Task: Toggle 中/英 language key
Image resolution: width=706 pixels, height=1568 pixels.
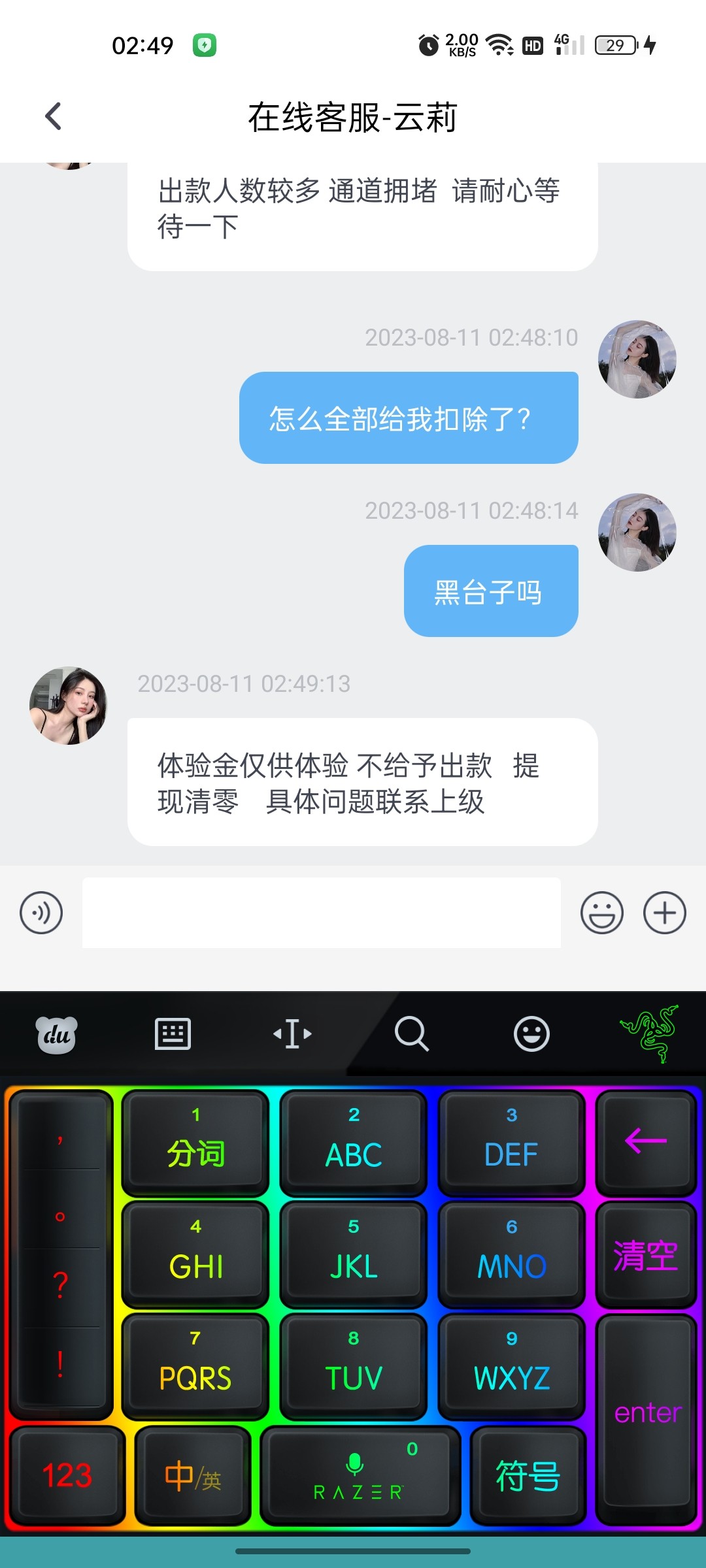Action: pyautogui.click(x=193, y=1476)
